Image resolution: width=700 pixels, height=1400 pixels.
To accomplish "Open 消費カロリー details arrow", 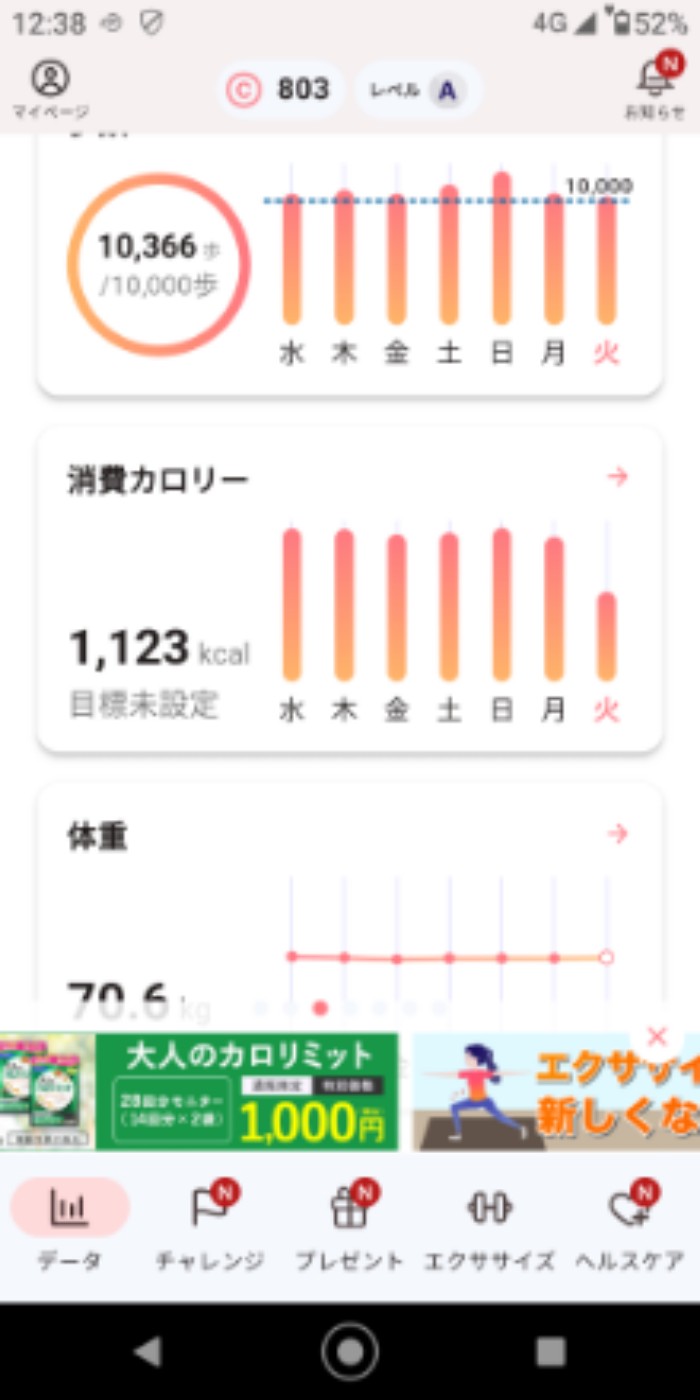I will [617, 477].
